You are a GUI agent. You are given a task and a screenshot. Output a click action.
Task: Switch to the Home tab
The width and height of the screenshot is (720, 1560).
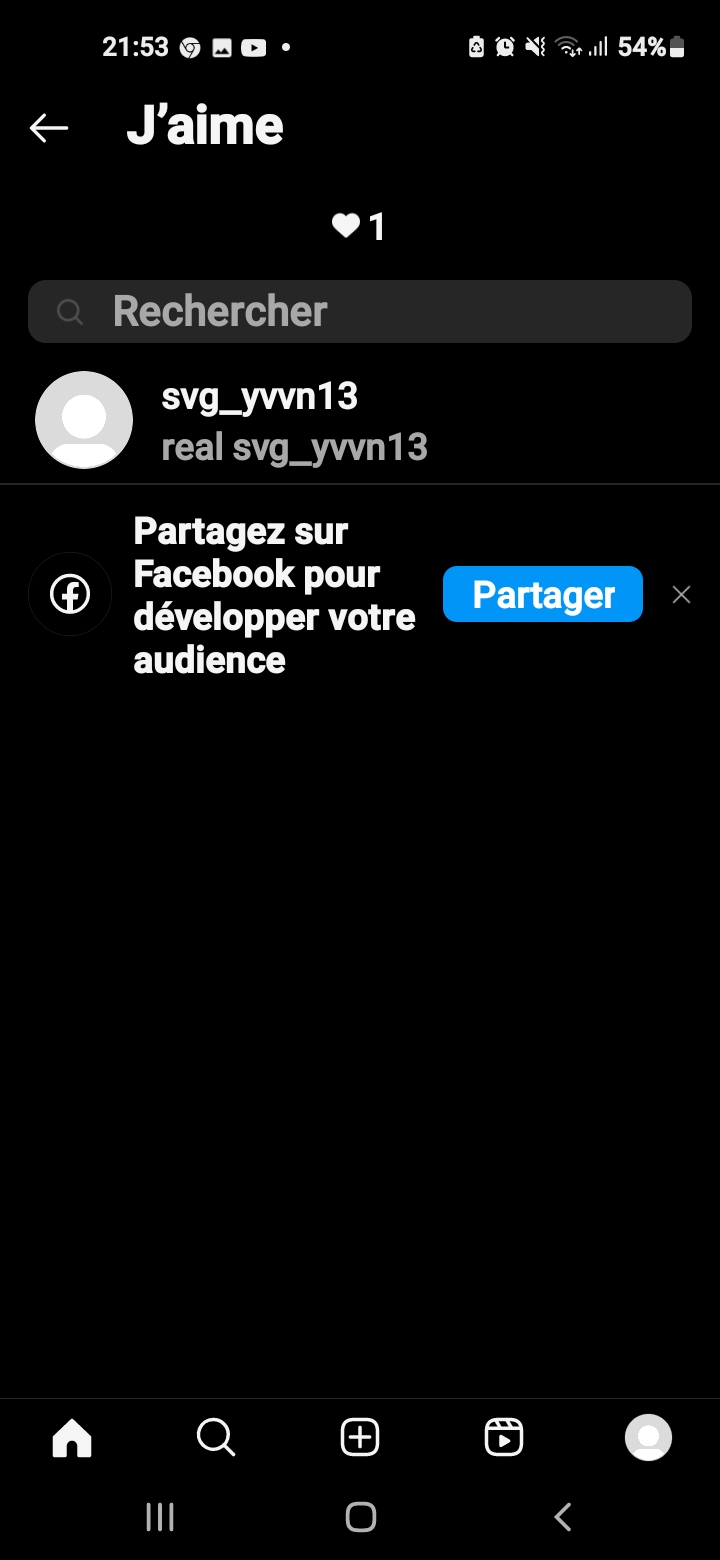click(72, 1438)
